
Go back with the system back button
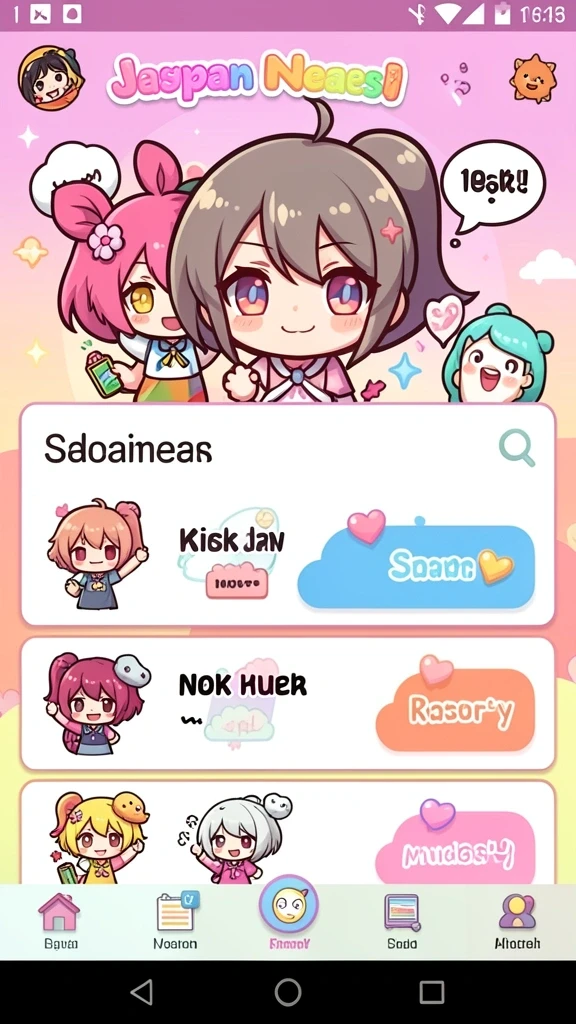142,992
